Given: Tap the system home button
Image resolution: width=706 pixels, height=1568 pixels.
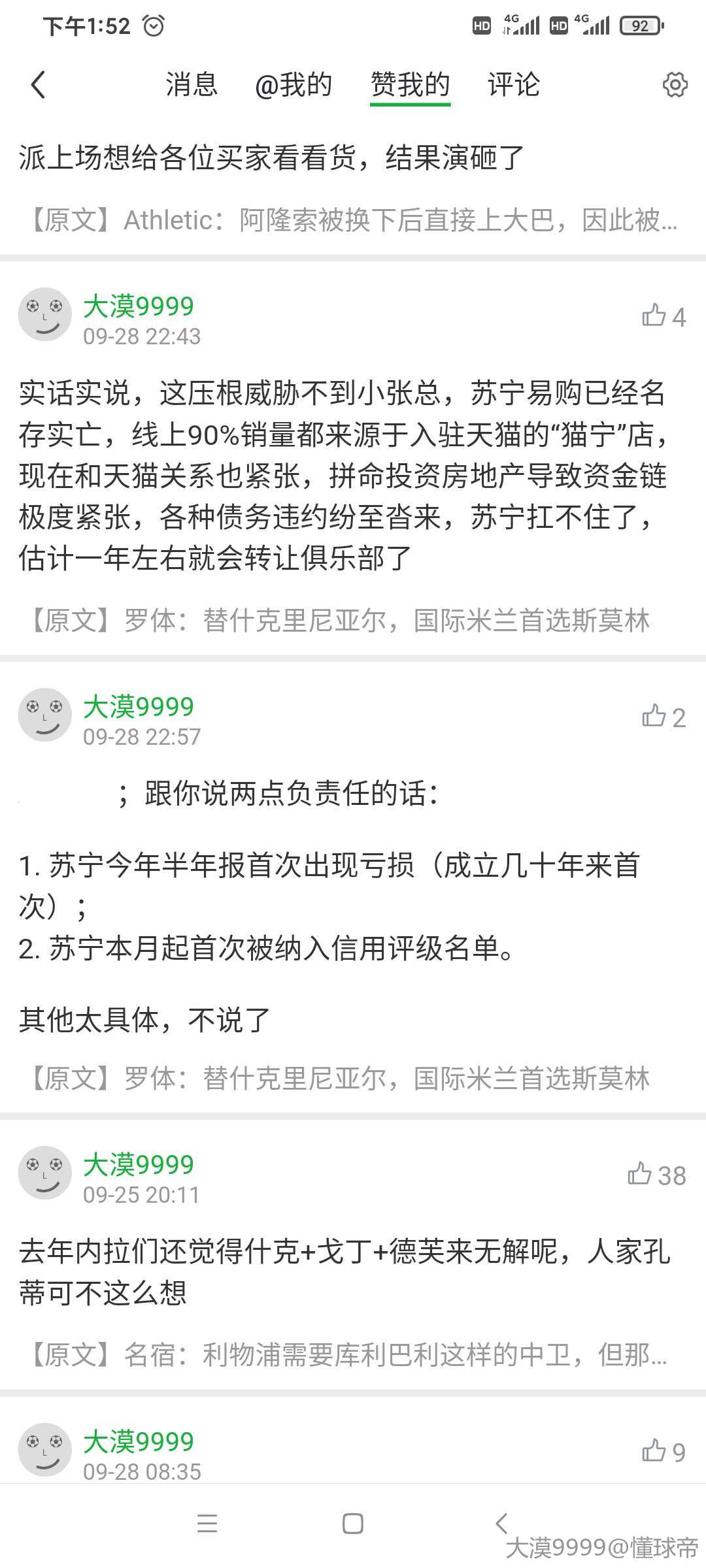Looking at the screenshot, I should pyautogui.click(x=353, y=1524).
